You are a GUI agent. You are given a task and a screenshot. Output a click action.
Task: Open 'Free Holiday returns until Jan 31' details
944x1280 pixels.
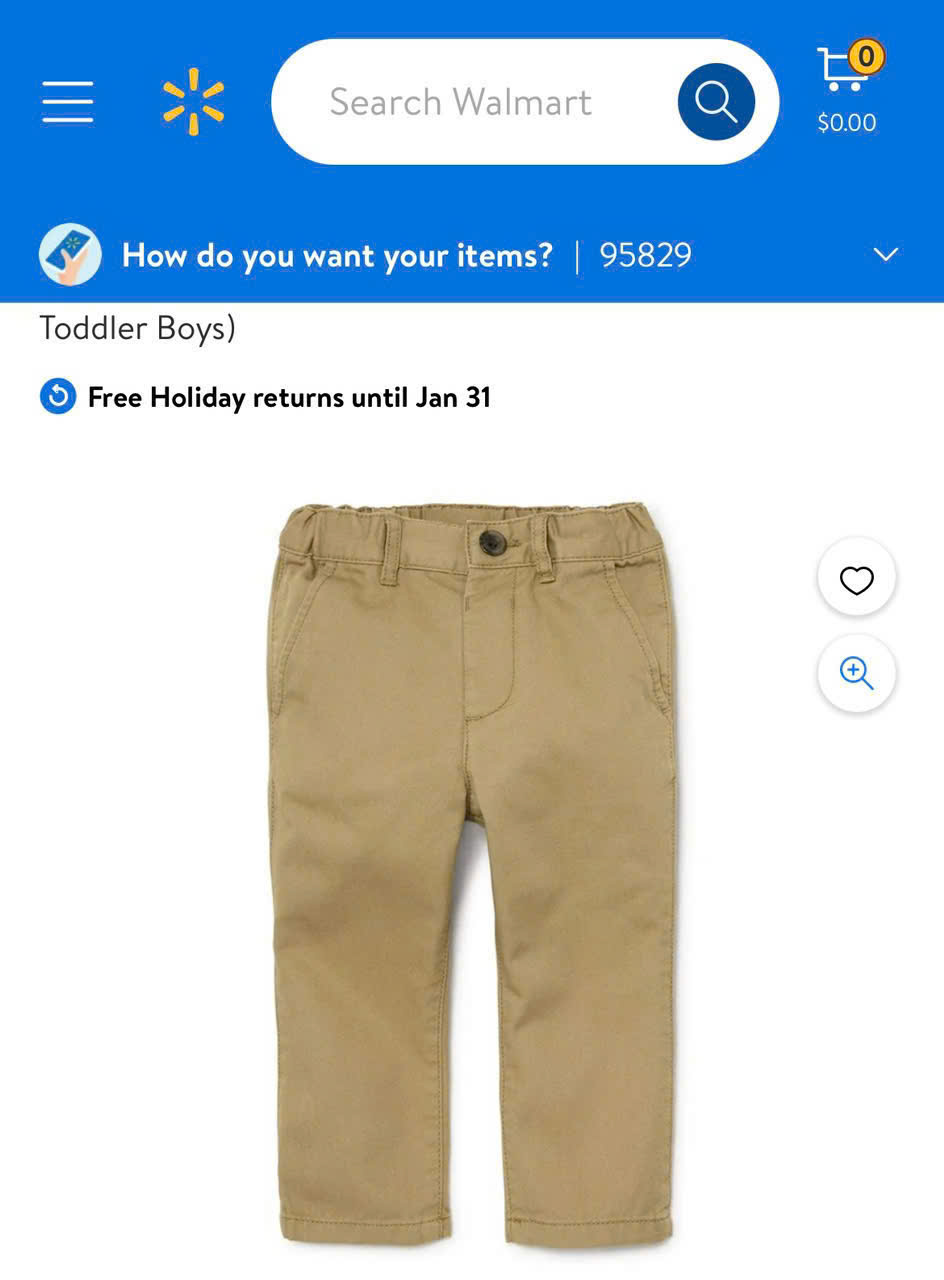point(288,396)
